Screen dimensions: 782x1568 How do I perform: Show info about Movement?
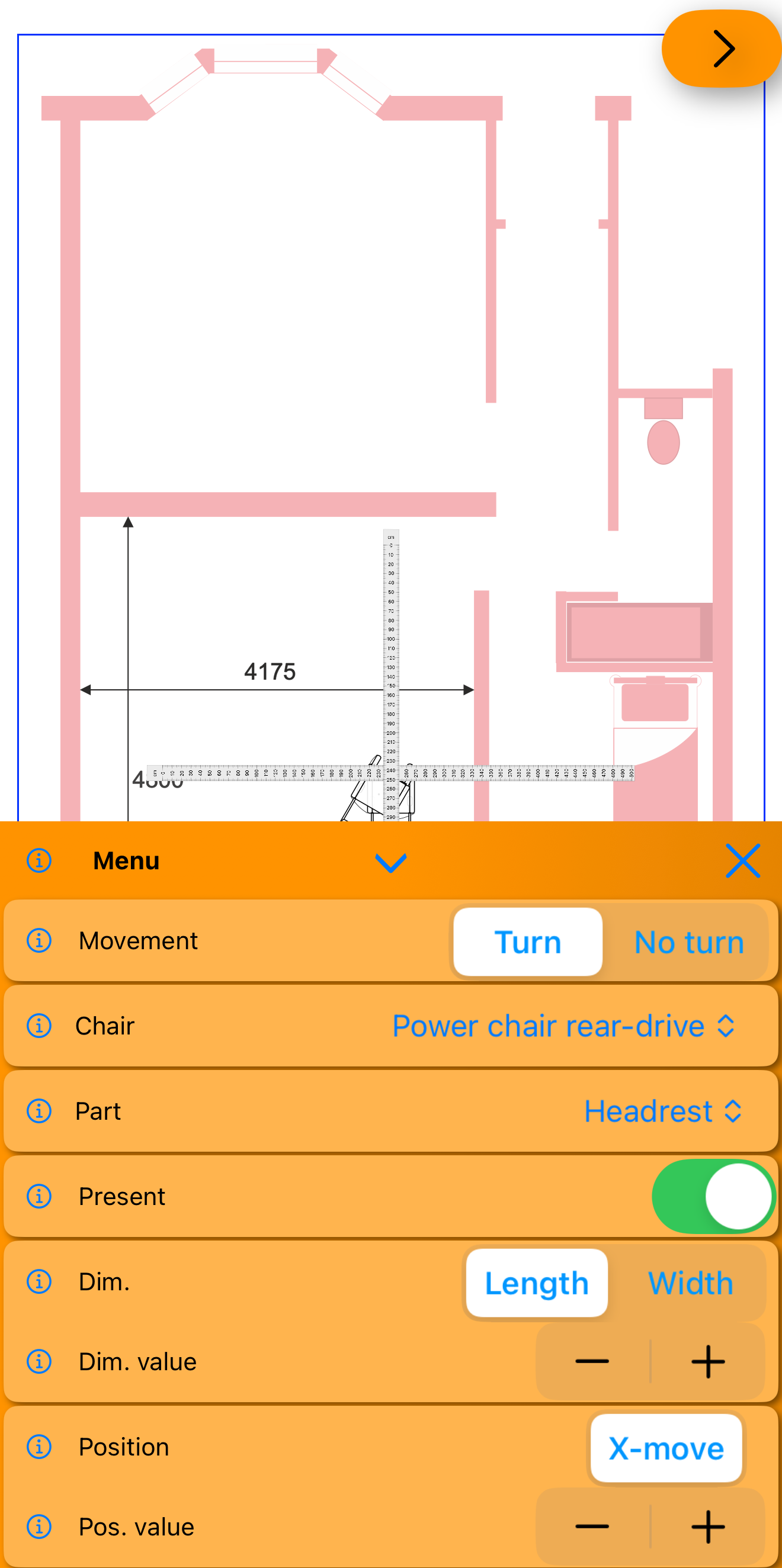click(x=39, y=940)
